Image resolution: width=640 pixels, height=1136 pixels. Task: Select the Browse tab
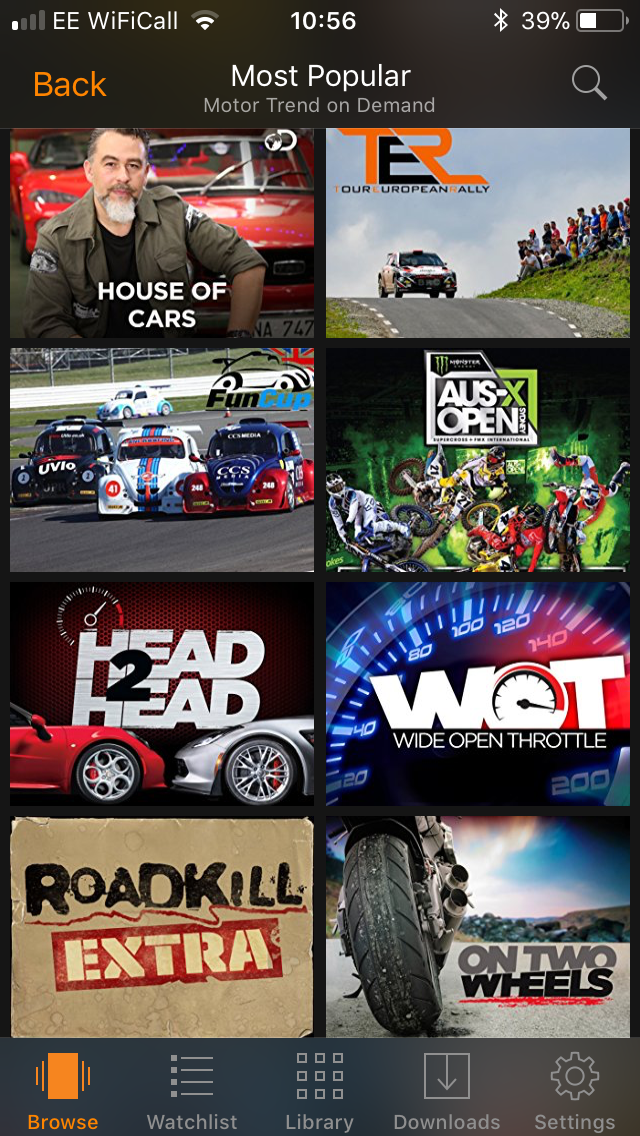point(63,1090)
